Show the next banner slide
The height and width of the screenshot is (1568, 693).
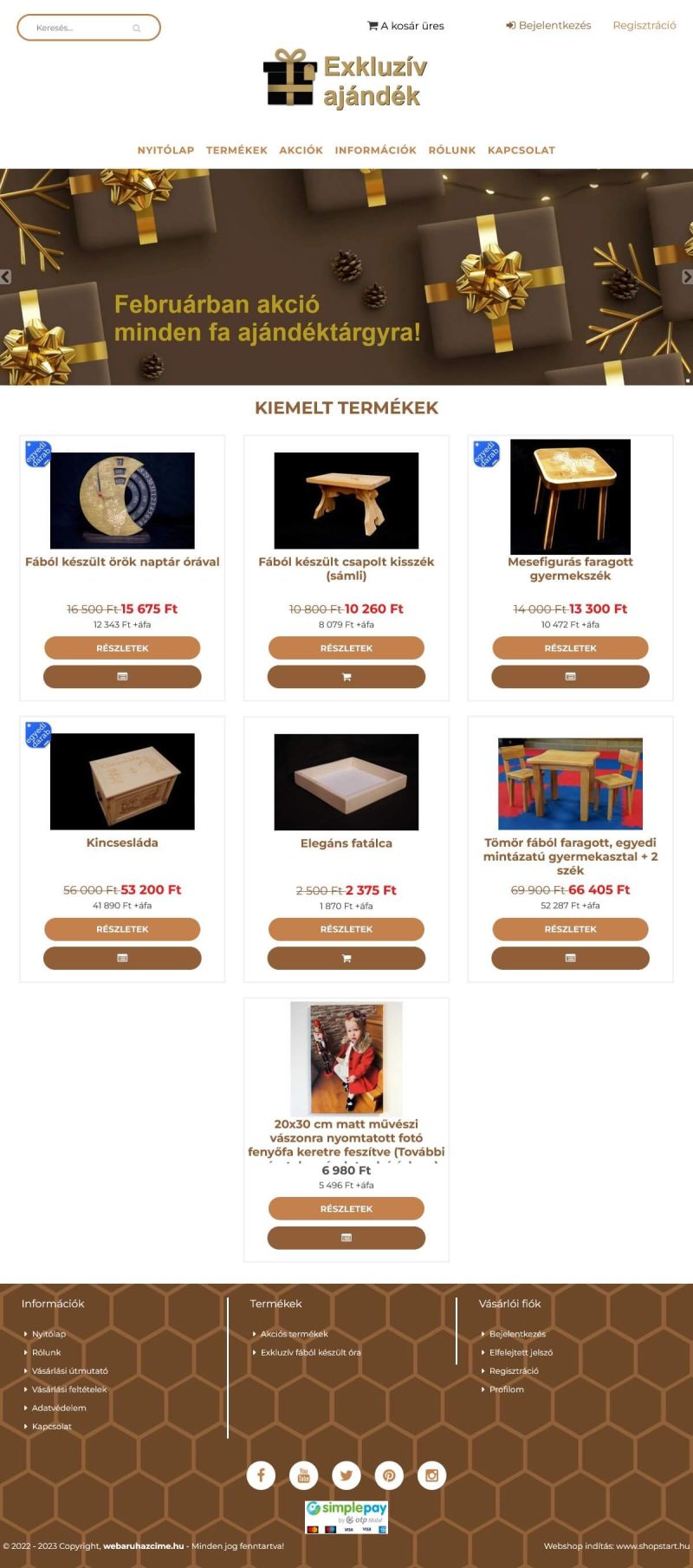pyautogui.click(x=687, y=277)
